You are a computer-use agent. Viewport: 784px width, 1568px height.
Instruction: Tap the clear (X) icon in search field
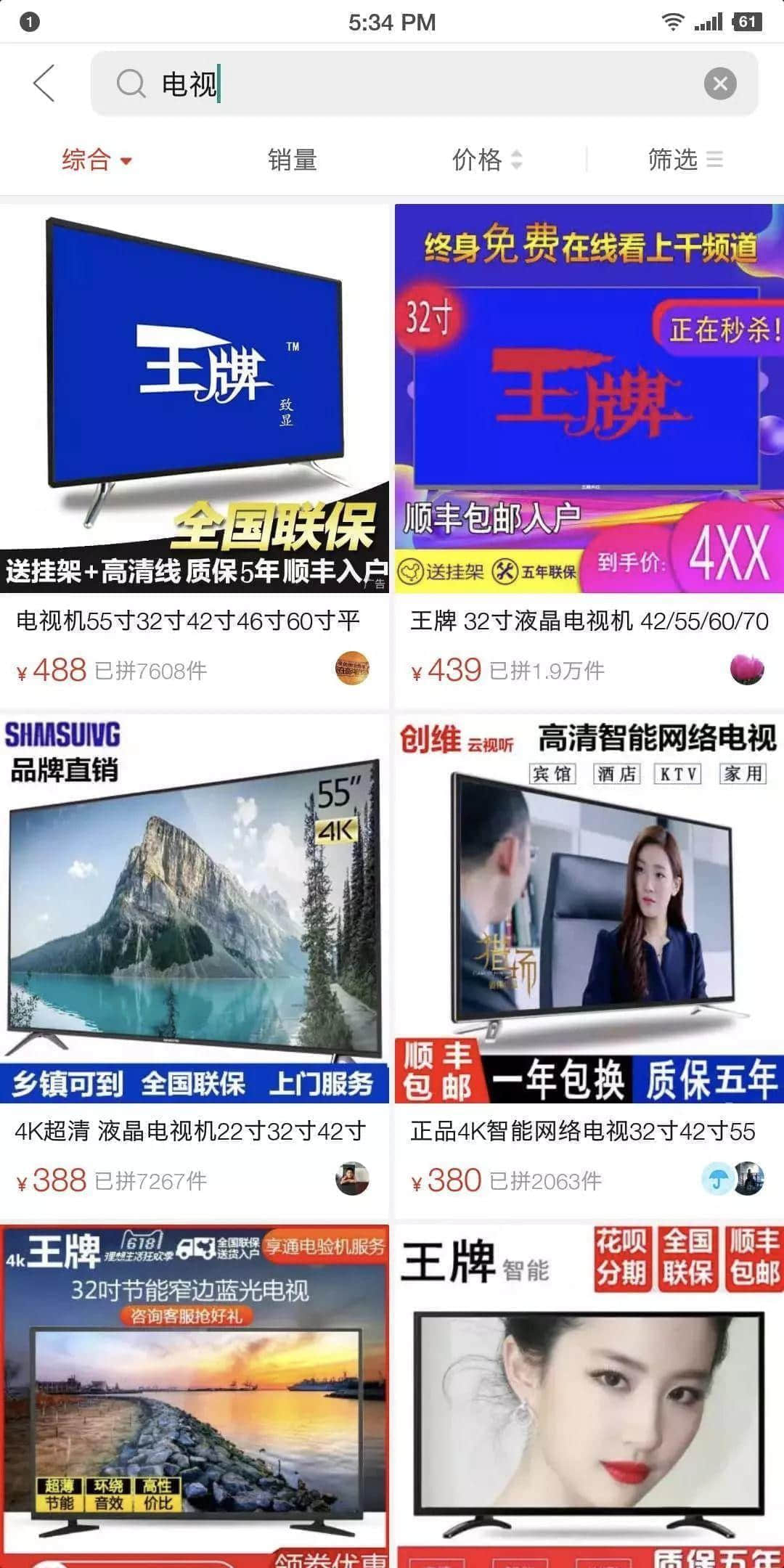[x=719, y=83]
